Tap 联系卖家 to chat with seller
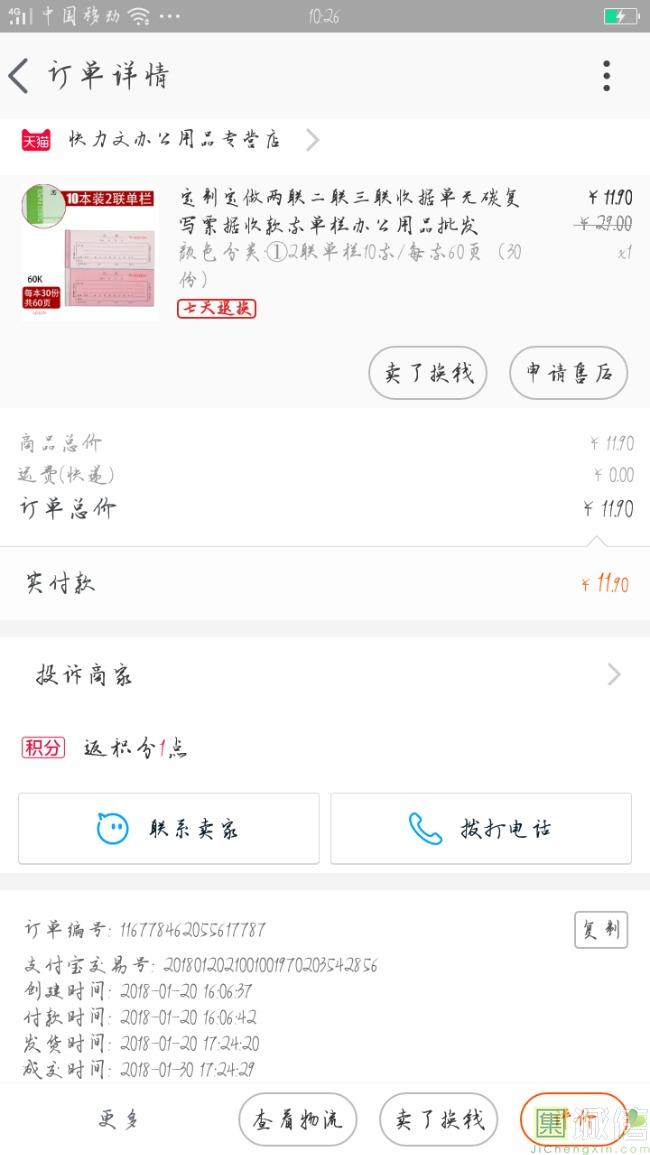This screenshot has width=650, height=1155. (169, 829)
